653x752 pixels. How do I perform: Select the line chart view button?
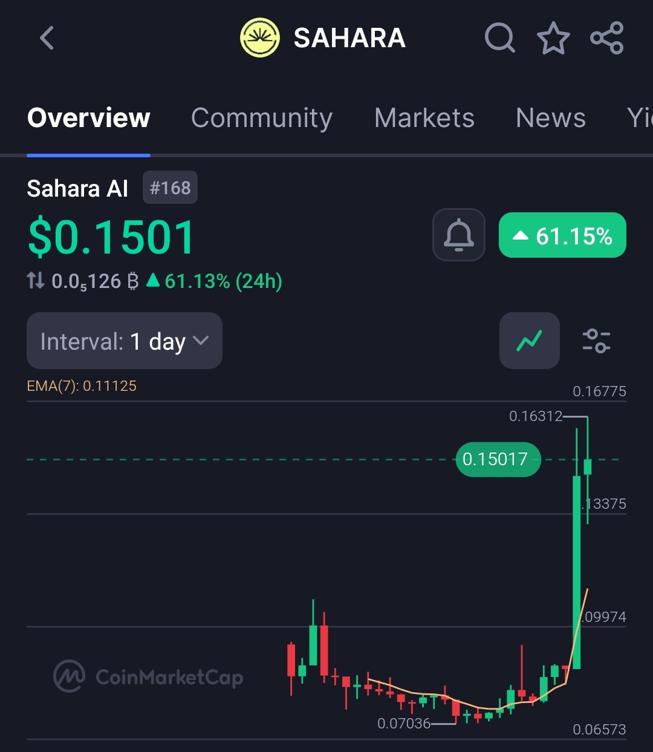coord(529,341)
